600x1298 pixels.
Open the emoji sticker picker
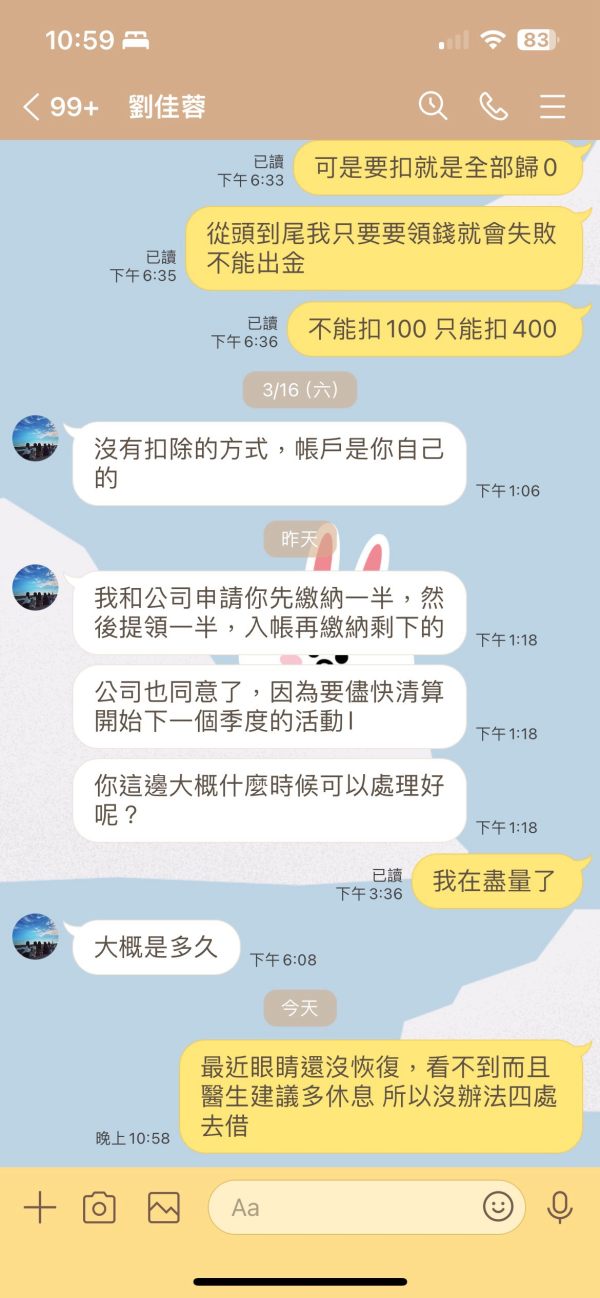[x=497, y=1207]
